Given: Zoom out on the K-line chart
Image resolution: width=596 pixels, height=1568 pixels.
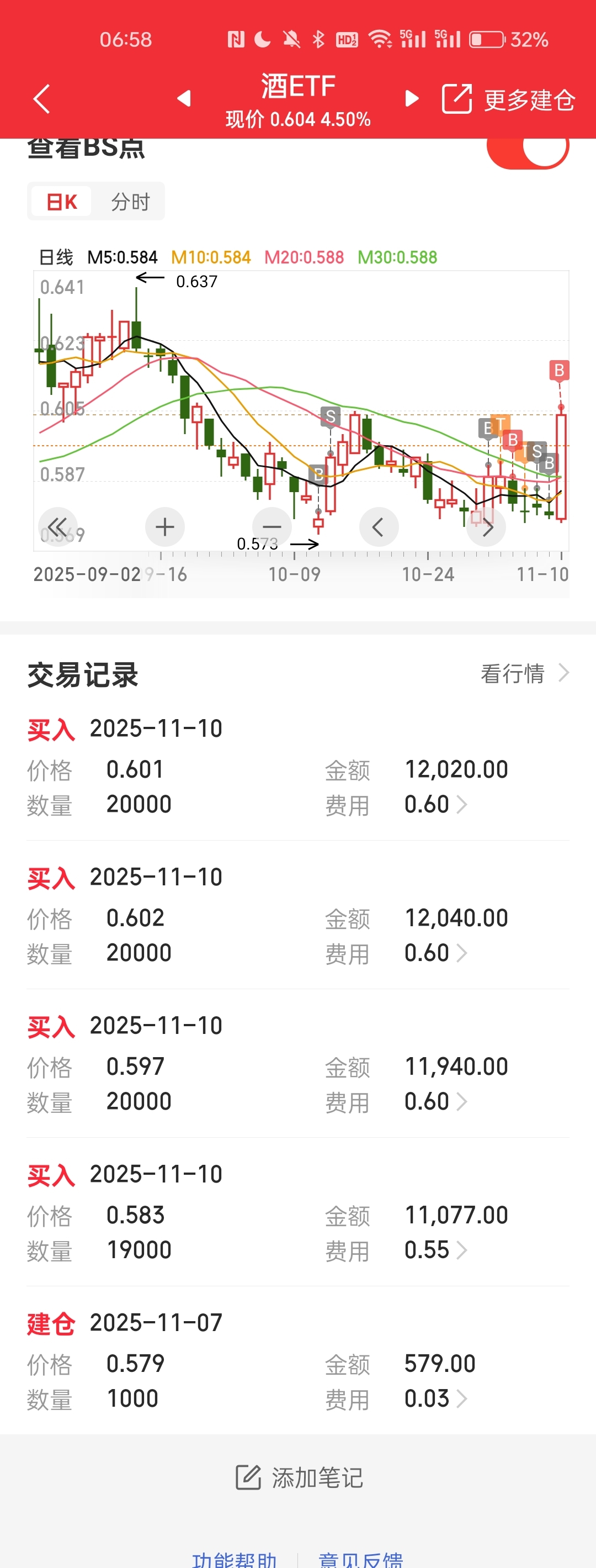Looking at the screenshot, I should 272,527.
